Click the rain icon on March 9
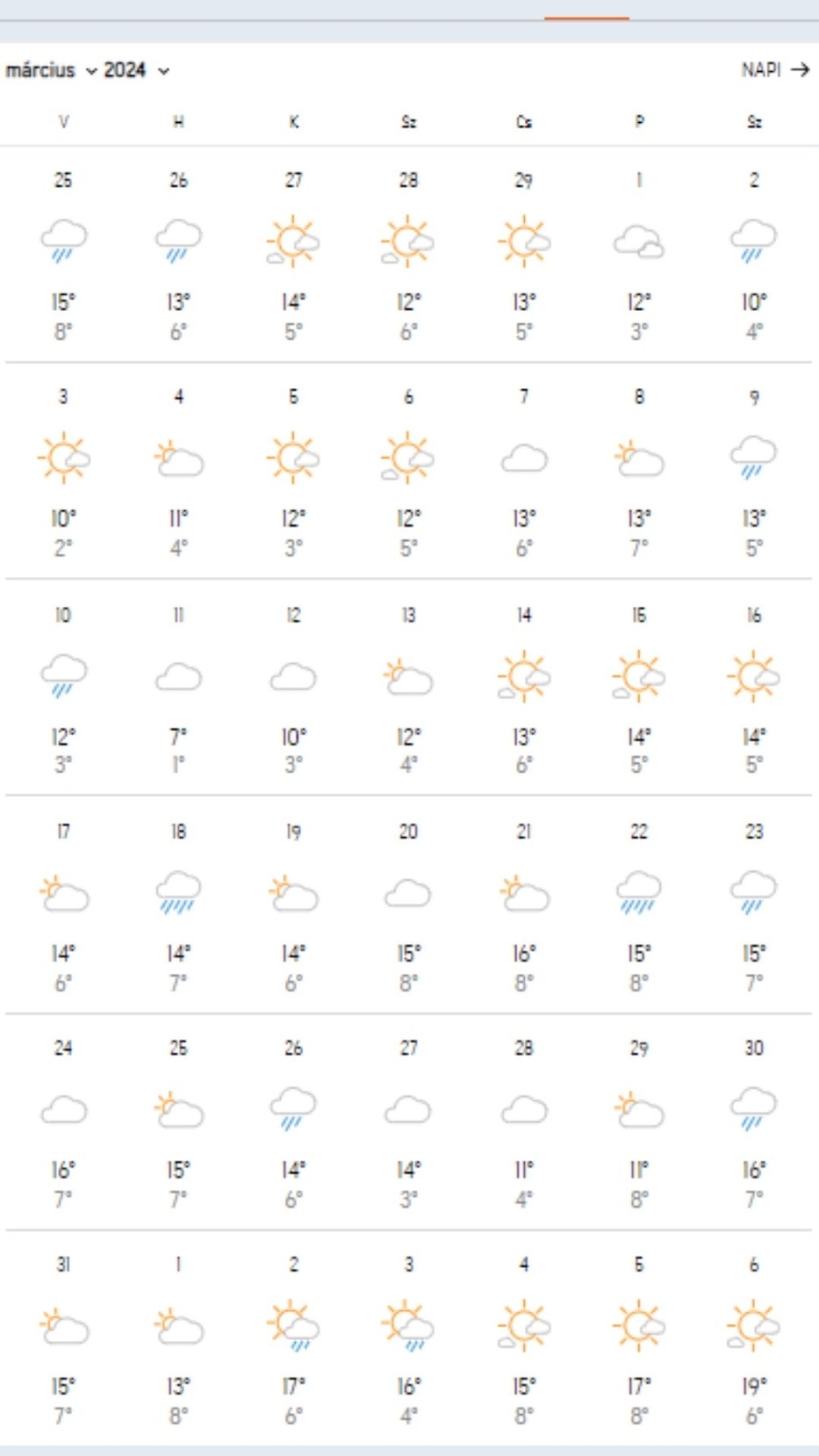Image resolution: width=819 pixels, height=1456 pixels. pos(753,457)
